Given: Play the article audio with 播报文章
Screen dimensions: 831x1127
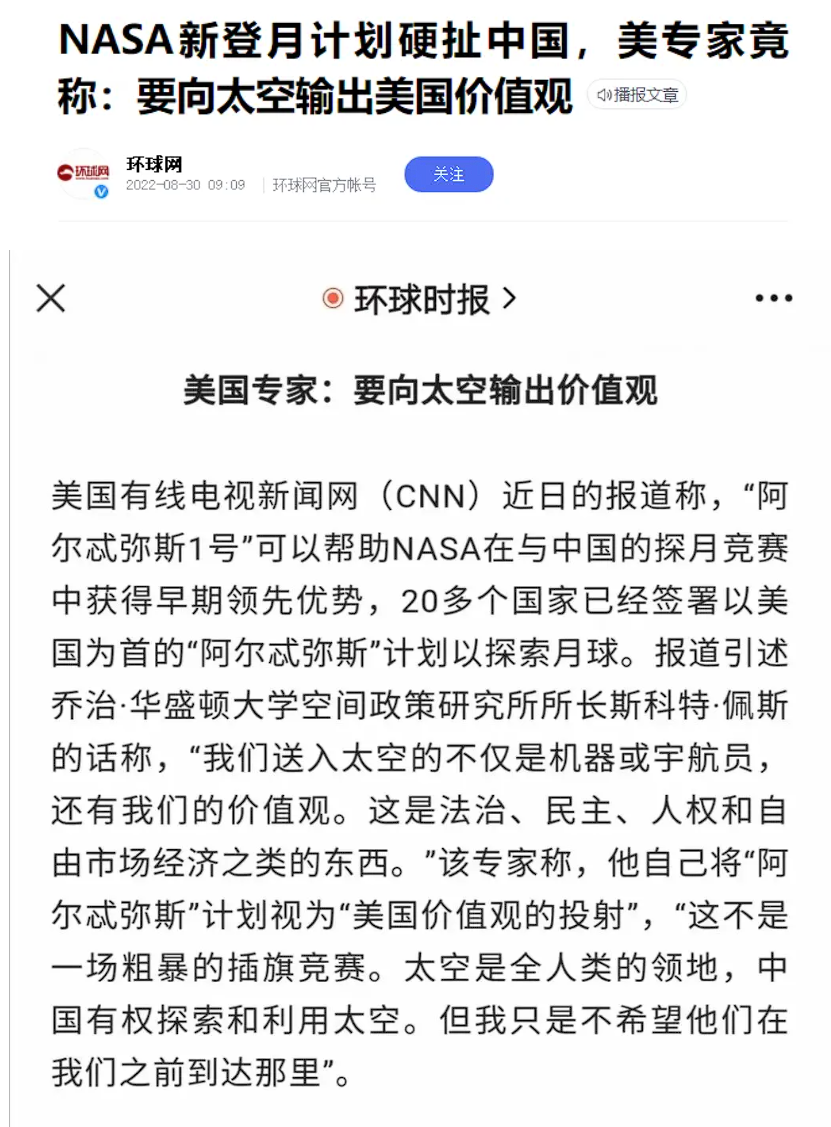Looking at the screenshot, I should 637,95.
